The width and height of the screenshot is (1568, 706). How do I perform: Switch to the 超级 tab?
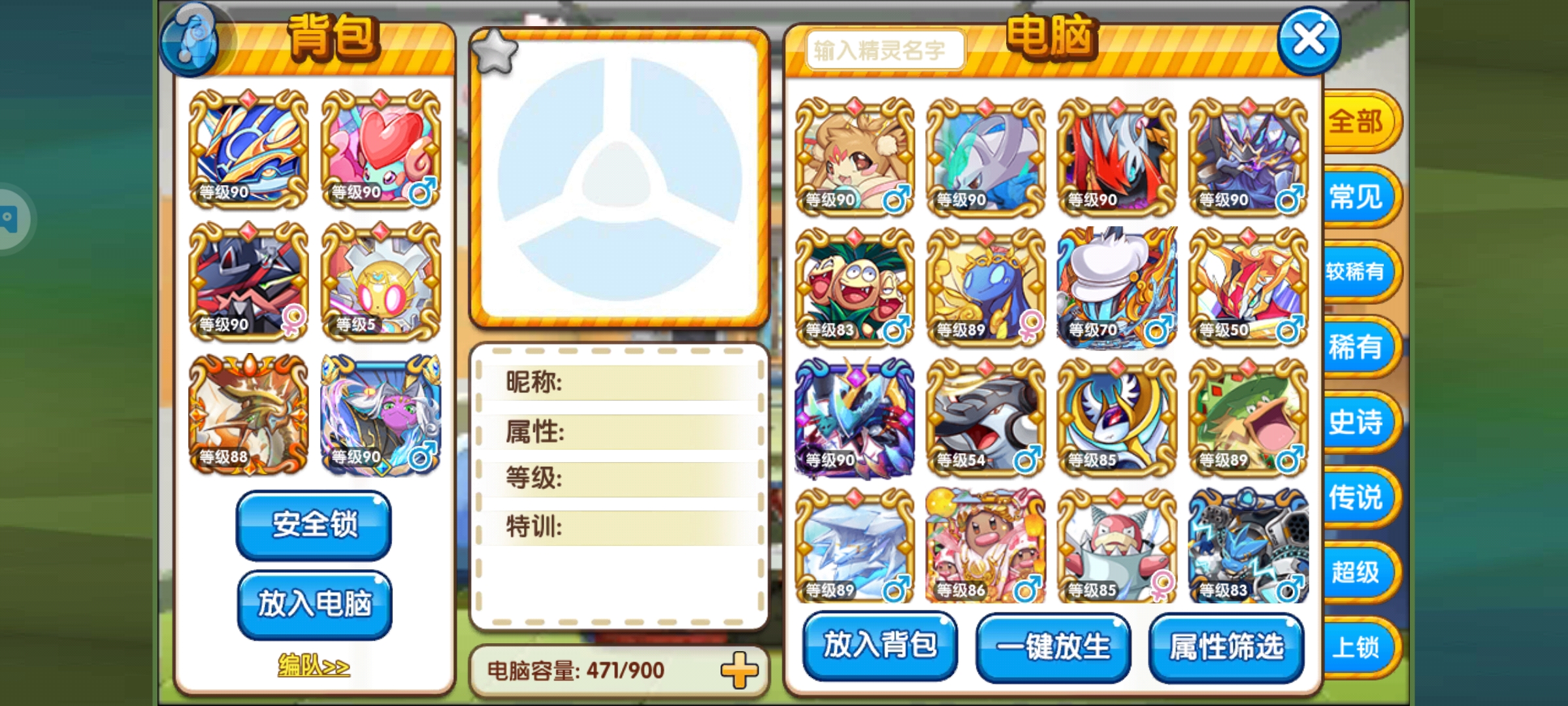click(1356, 573)
